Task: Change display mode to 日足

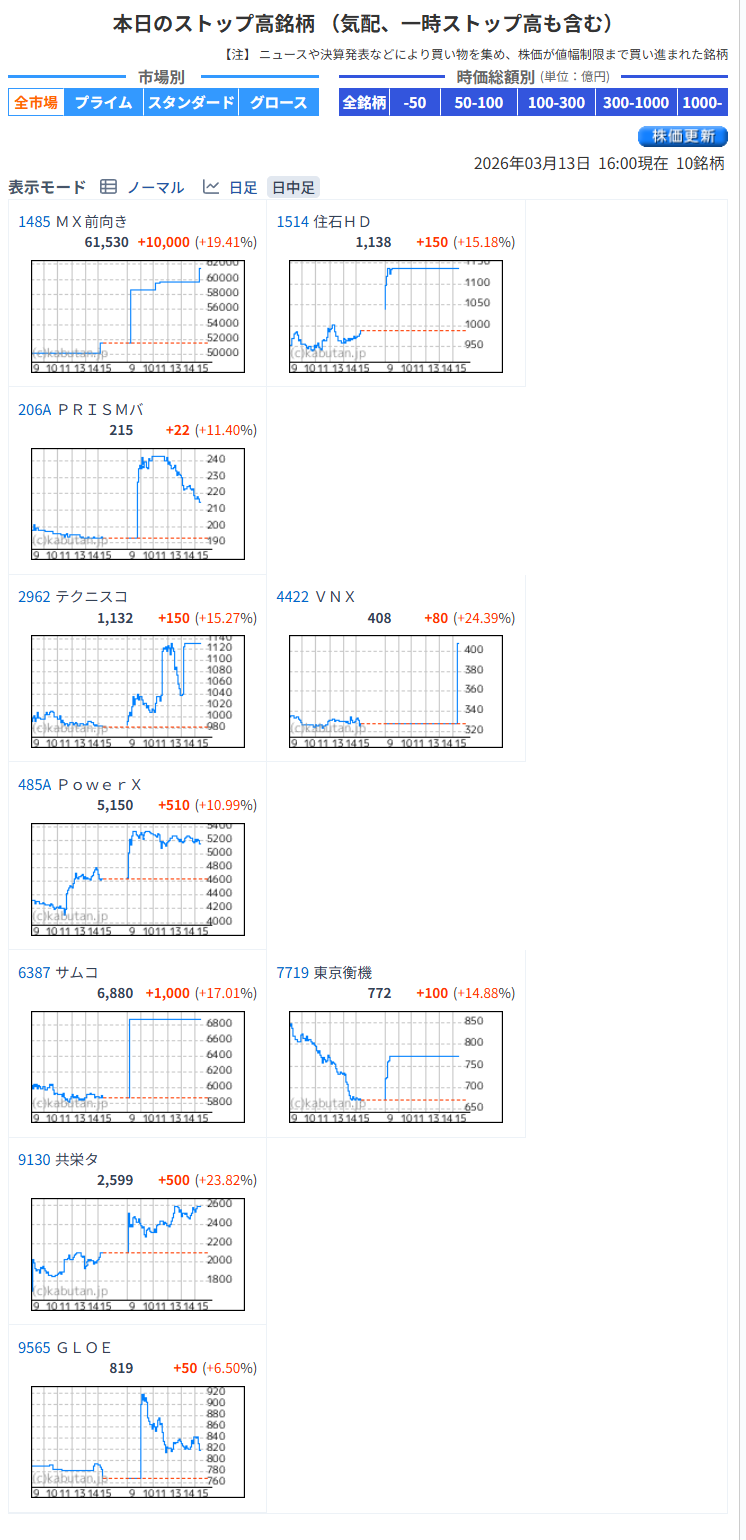Action: click(x=242, y=187)
